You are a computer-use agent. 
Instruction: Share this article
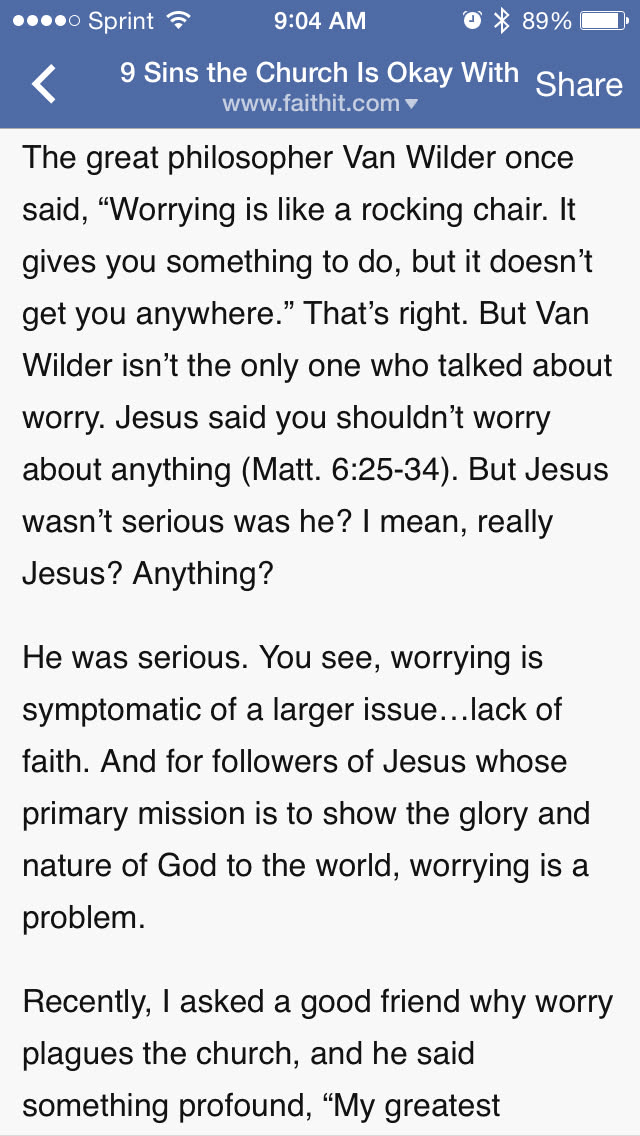(578, 85)
